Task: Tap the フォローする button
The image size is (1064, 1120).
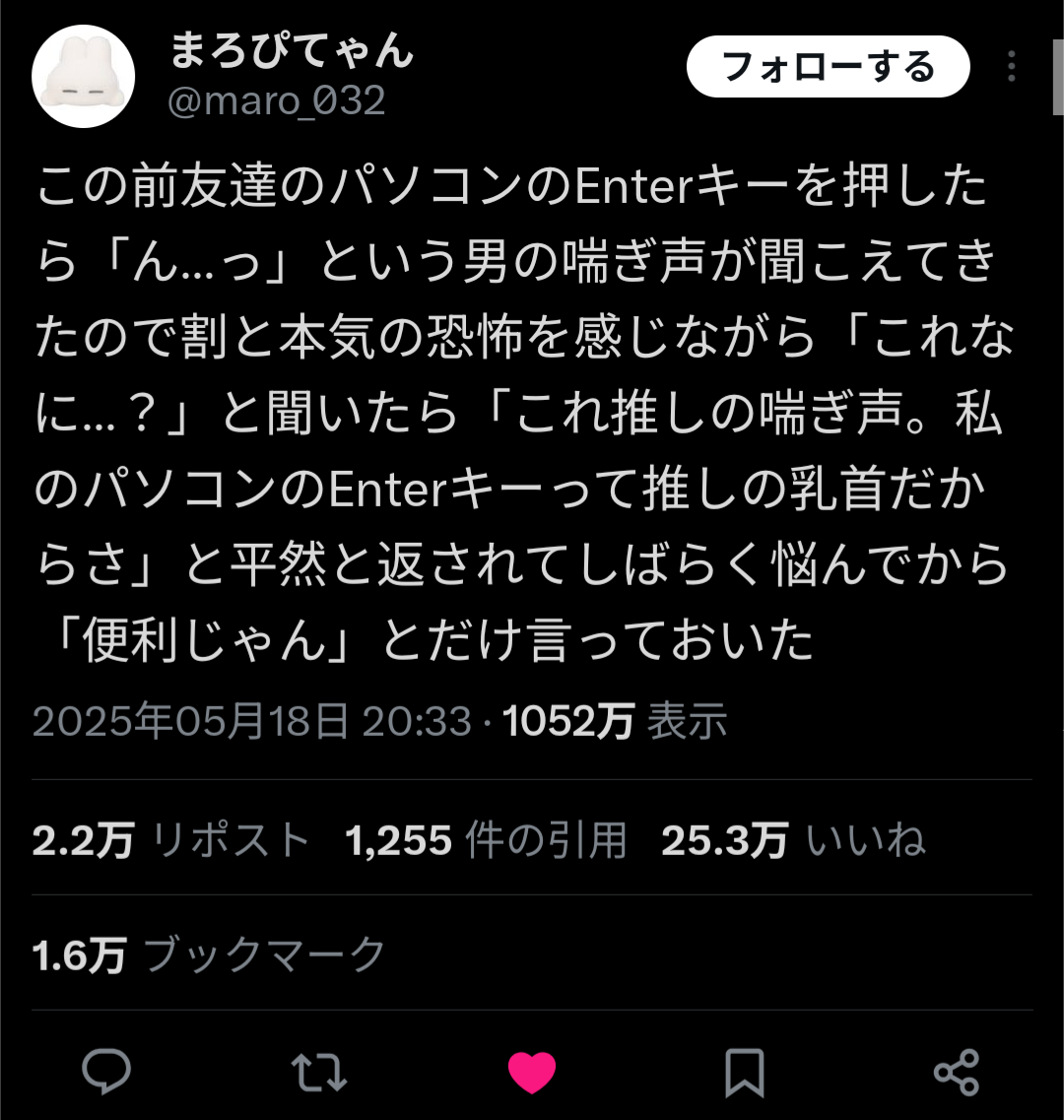Action: pyautogui.click(x=828, y=67)
